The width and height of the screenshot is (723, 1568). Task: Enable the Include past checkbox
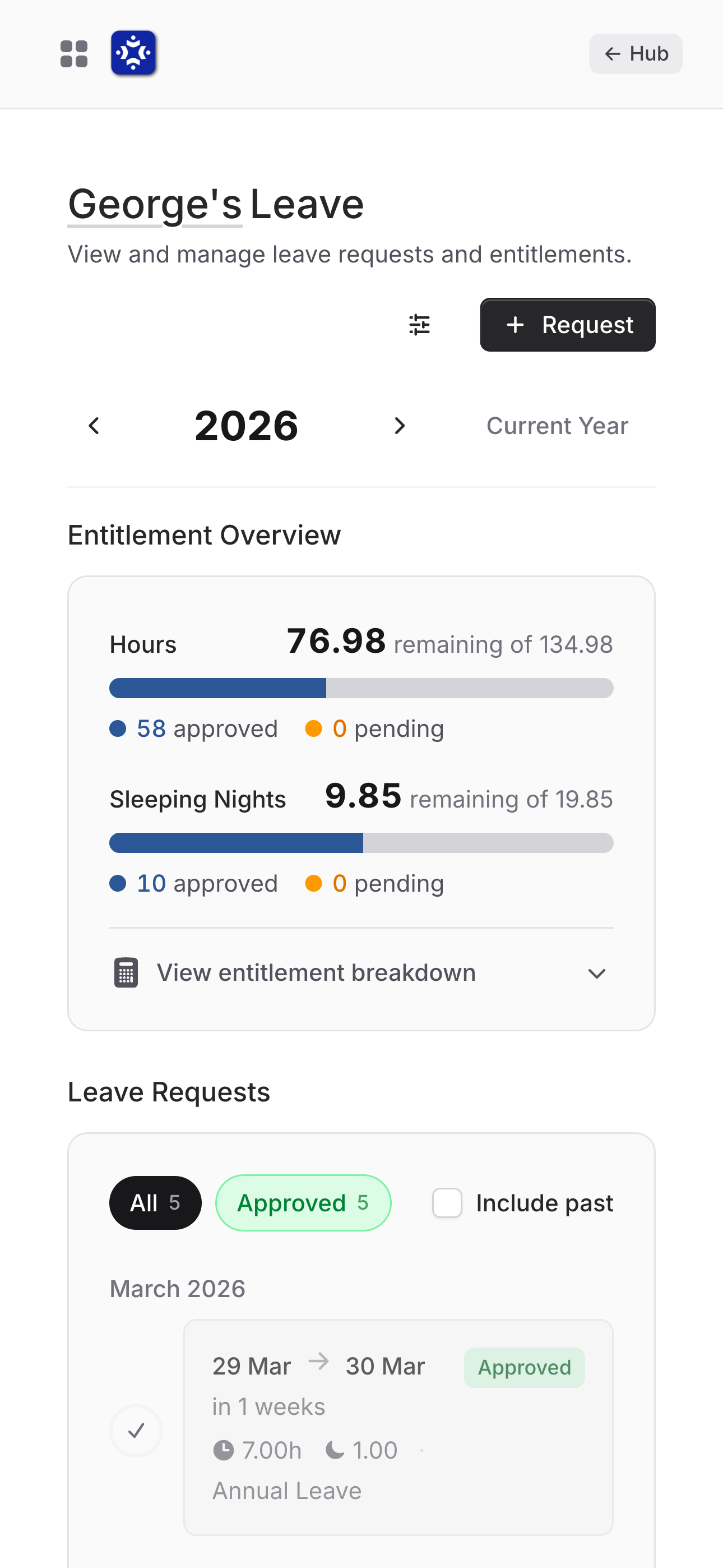coord(447,1202)
